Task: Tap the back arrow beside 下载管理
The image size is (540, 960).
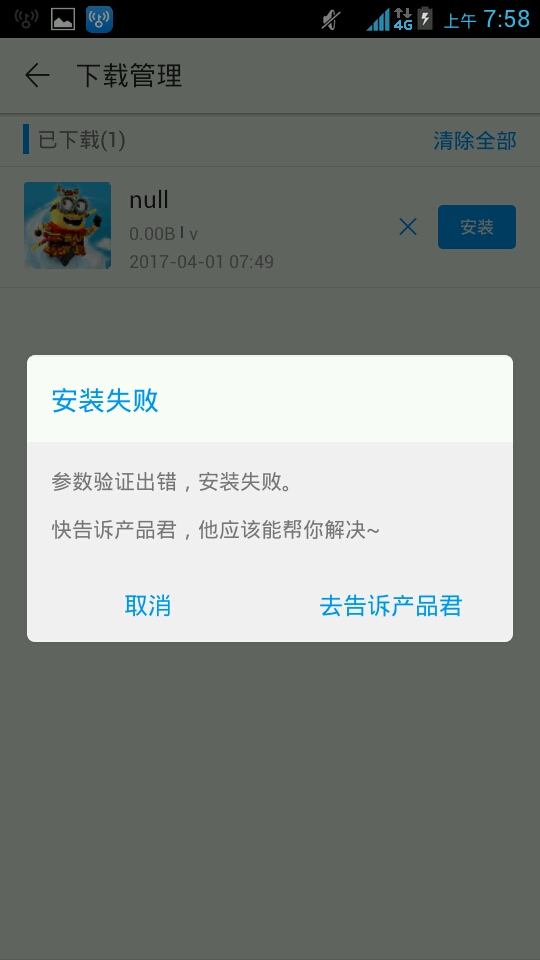Action: 37,76
